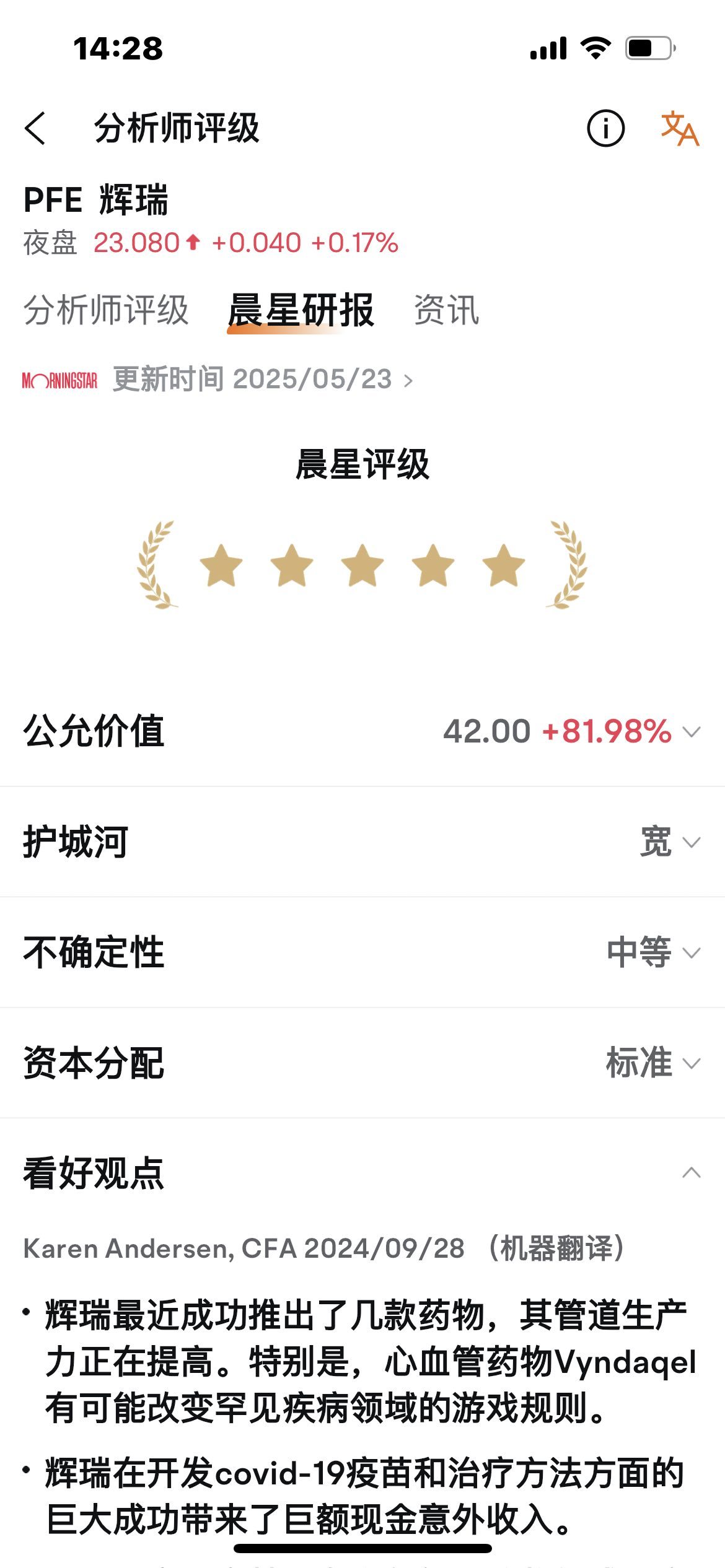The height and width of the screenshot is (1568, 725).
Task: Open the info icon in header
Action: (x=605, y=128)
